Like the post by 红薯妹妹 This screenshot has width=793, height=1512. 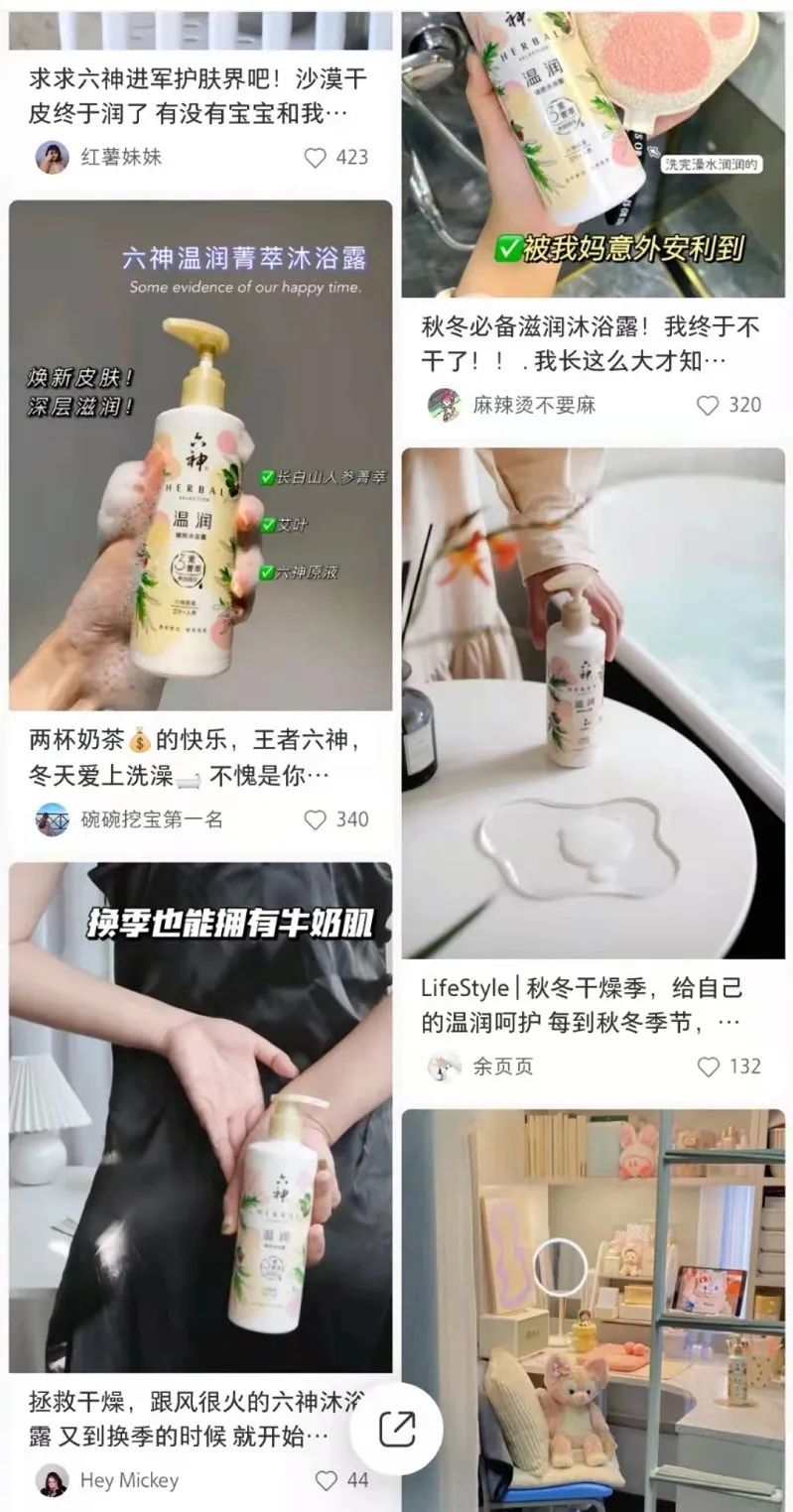point(316,157)
